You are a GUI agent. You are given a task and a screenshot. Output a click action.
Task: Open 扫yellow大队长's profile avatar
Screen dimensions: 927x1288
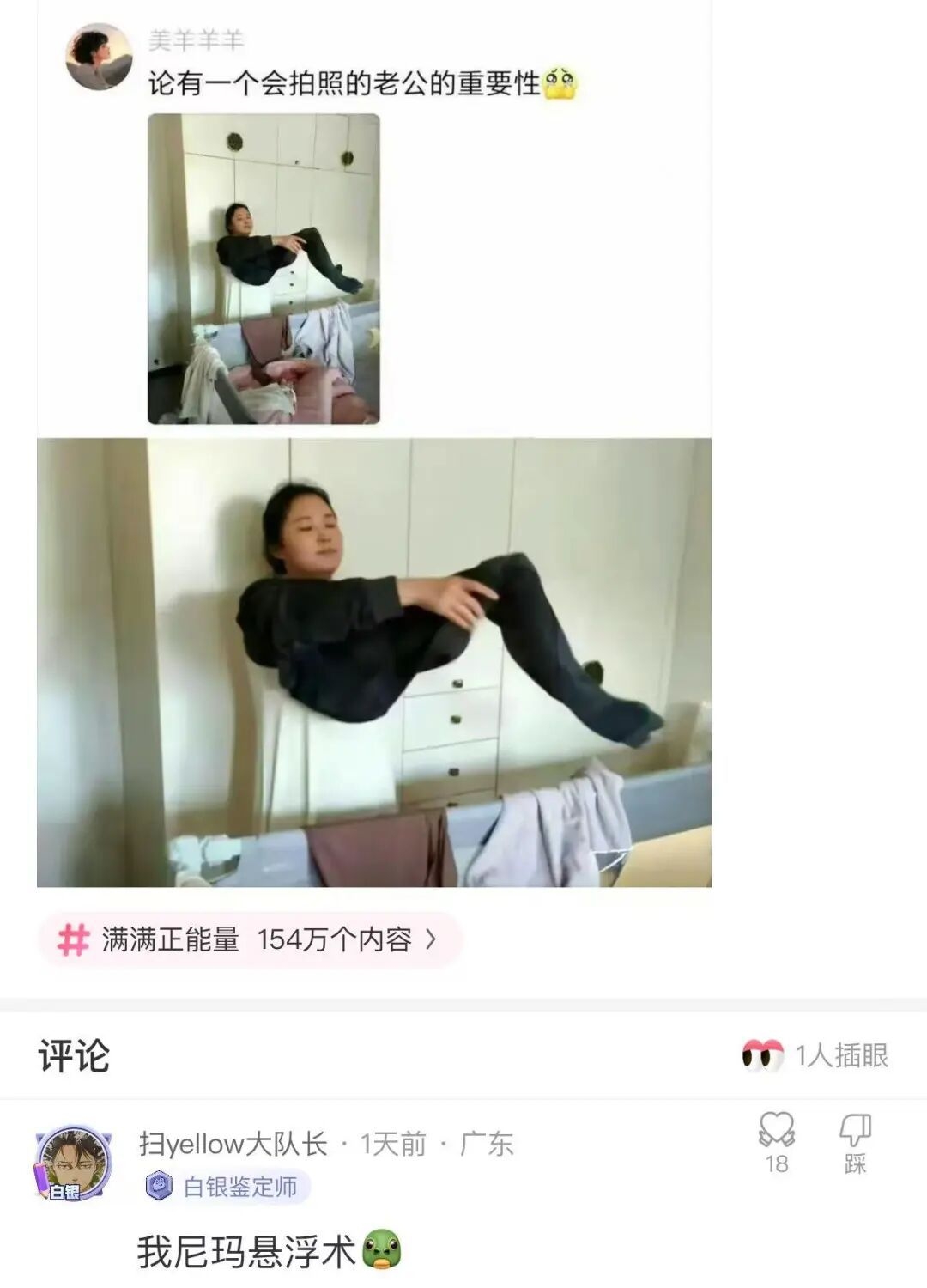point(74,1163)
